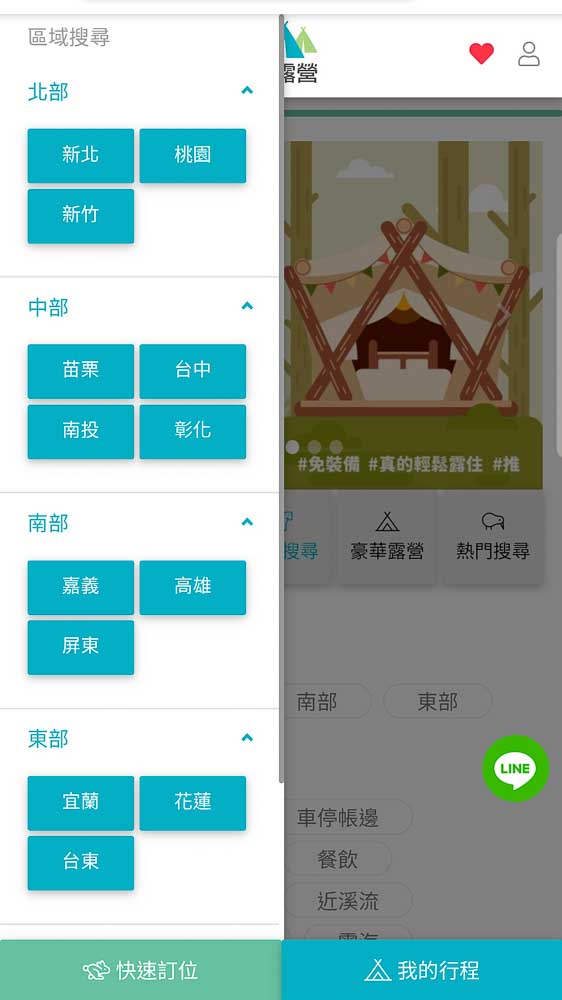The width and height of the screenshot is (562, 1000).
Task: Open 快速訂位 quick booking
Action: pos(140,970)
